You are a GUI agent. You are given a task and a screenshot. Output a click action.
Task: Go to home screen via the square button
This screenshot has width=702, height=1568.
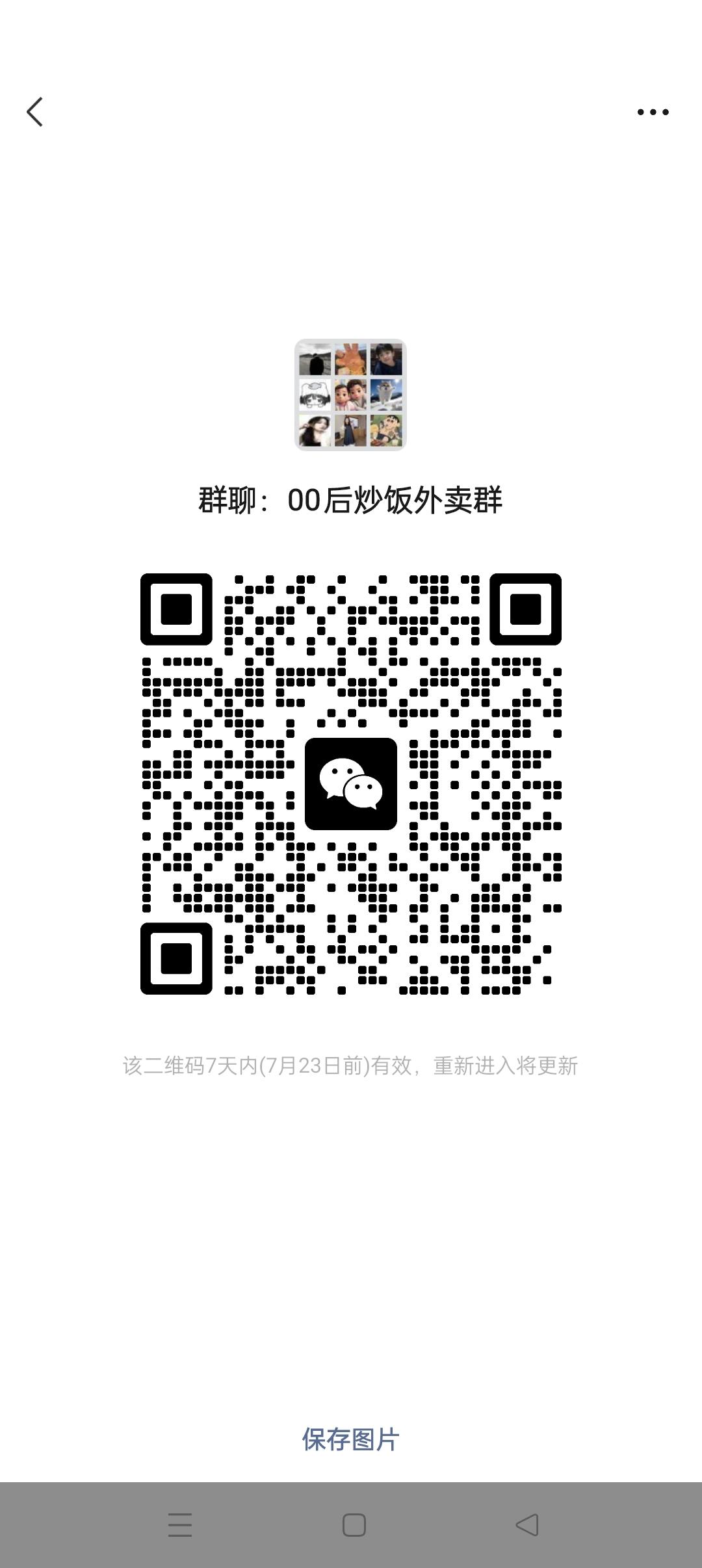tap(354, 1525)
